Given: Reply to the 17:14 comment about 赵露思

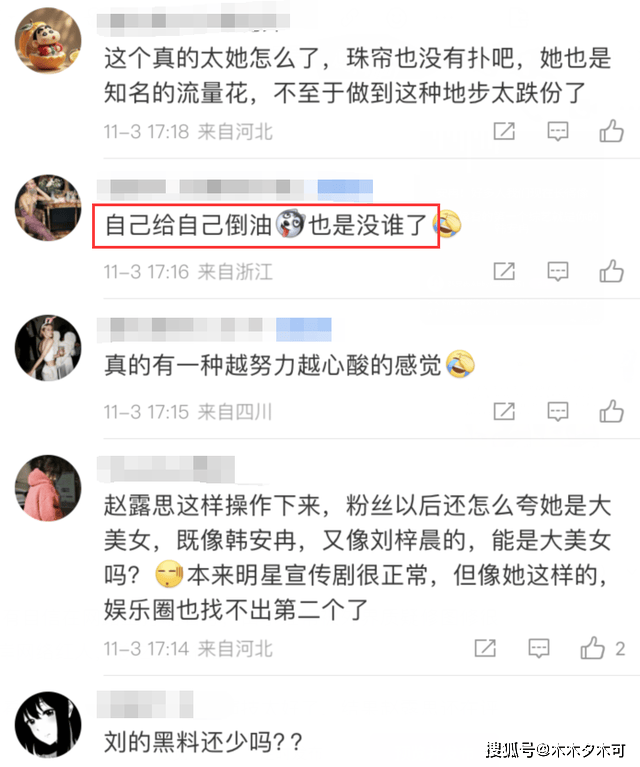Looking at the screenshot, I should (537, 647).
